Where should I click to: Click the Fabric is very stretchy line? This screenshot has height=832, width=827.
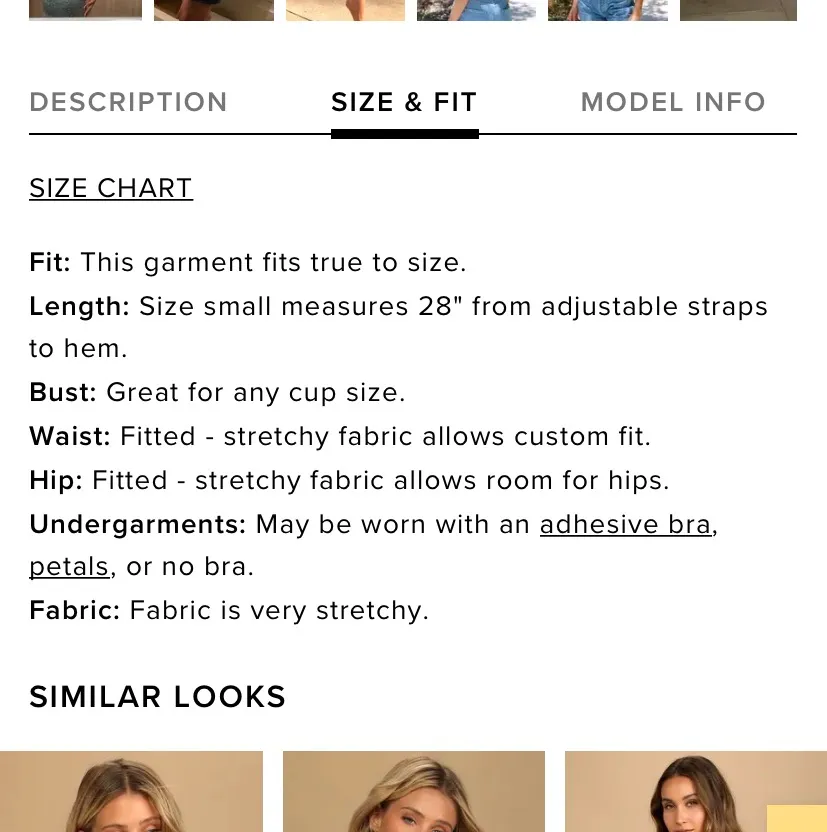pyautogui.click(x=229, y=610)
